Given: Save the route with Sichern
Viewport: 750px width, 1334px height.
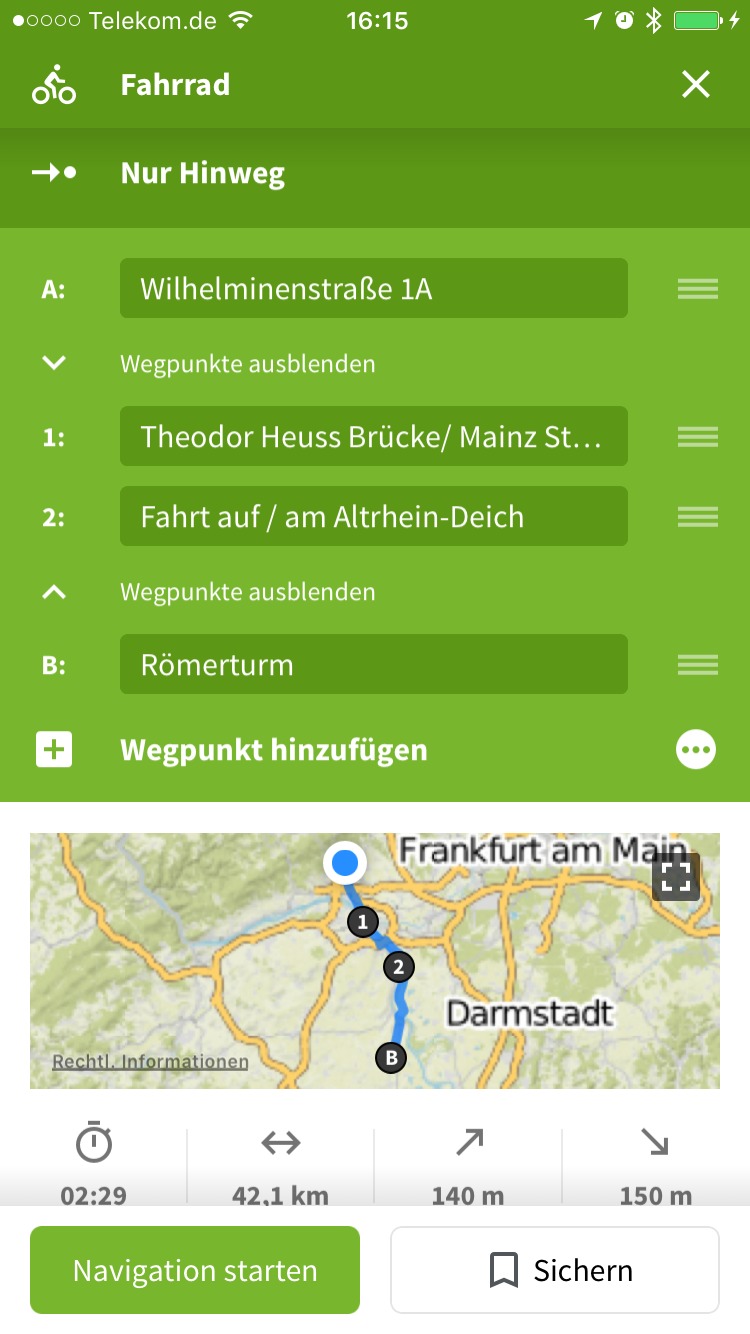Looking at the screenshot, I should 555,1270.
